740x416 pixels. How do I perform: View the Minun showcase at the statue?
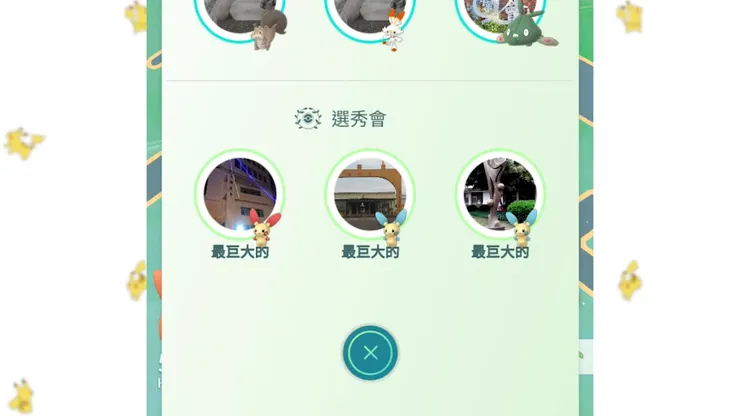500,194
